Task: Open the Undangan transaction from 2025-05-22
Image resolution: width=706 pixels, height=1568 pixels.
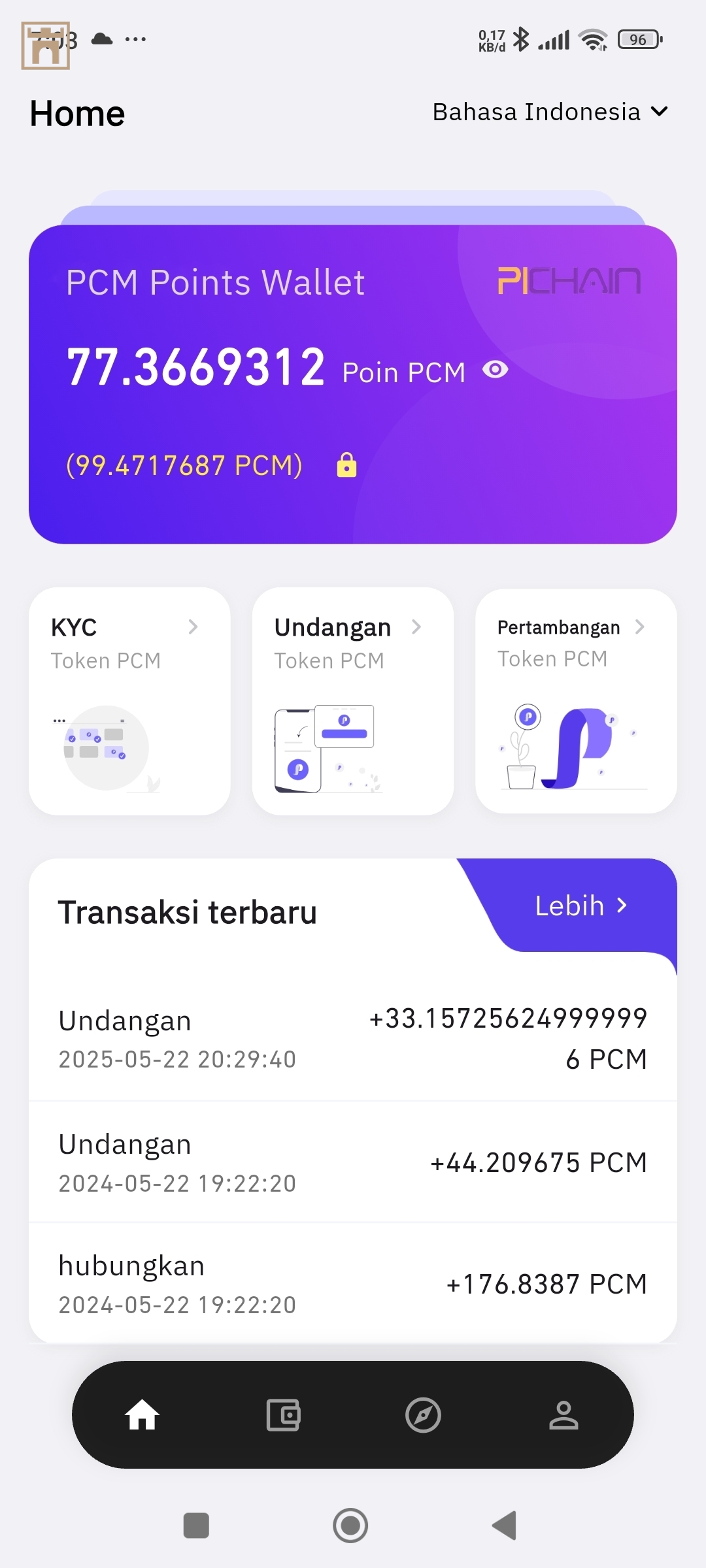Action: coord(352,1039)
